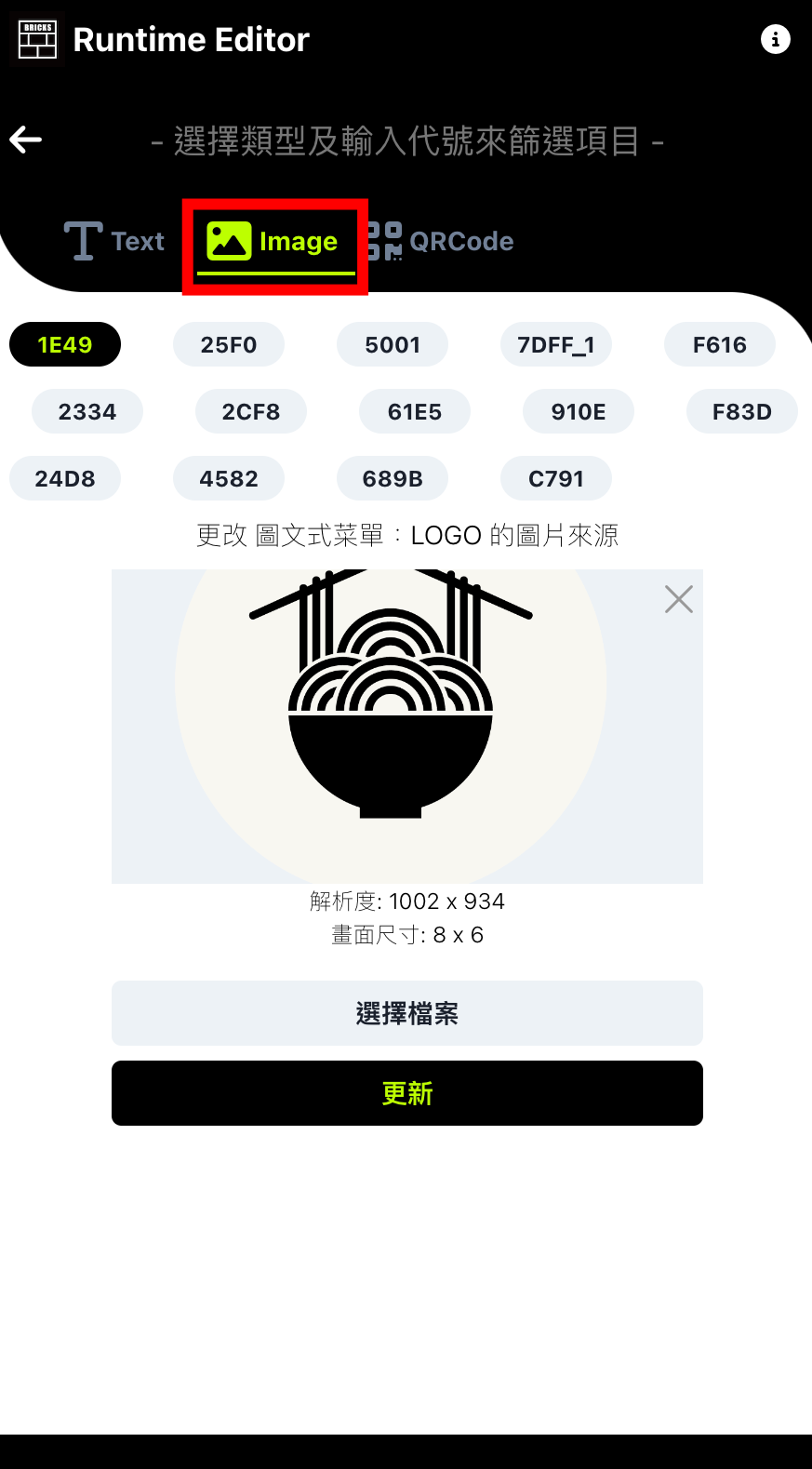The height and width of the screenshot is (1469, 812).
Task: Open the info icon
Action: [775, 39]
